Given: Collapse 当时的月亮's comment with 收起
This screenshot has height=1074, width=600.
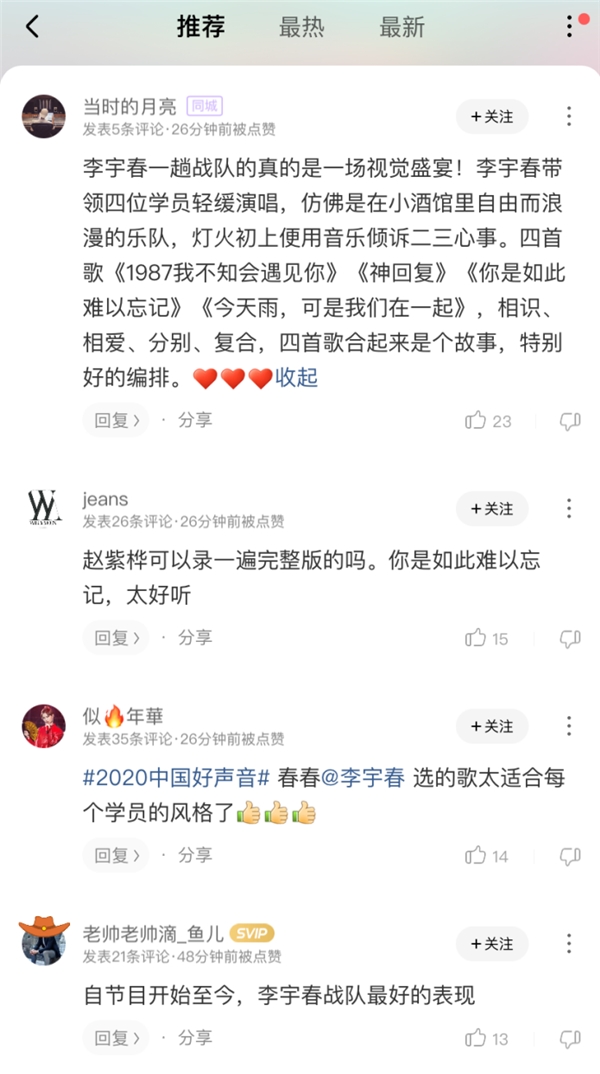Looking at the screenshot, I should [x=297, y=377].
